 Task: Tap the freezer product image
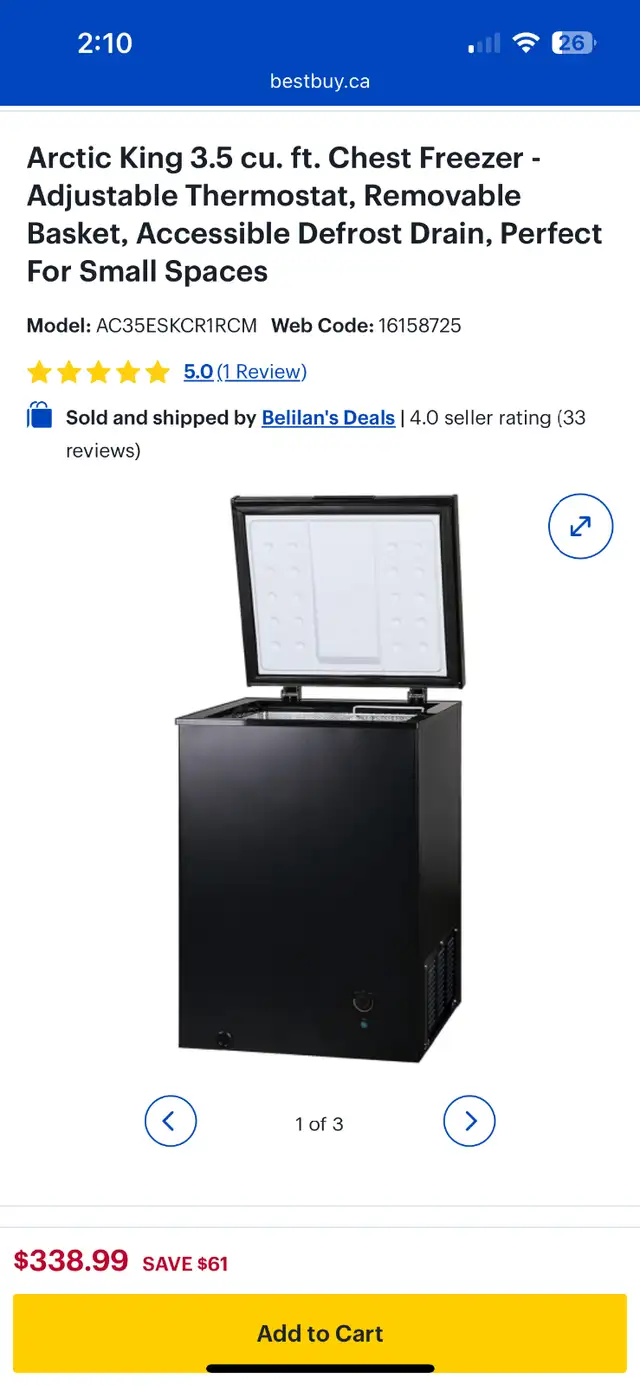[x=318, y=778]
